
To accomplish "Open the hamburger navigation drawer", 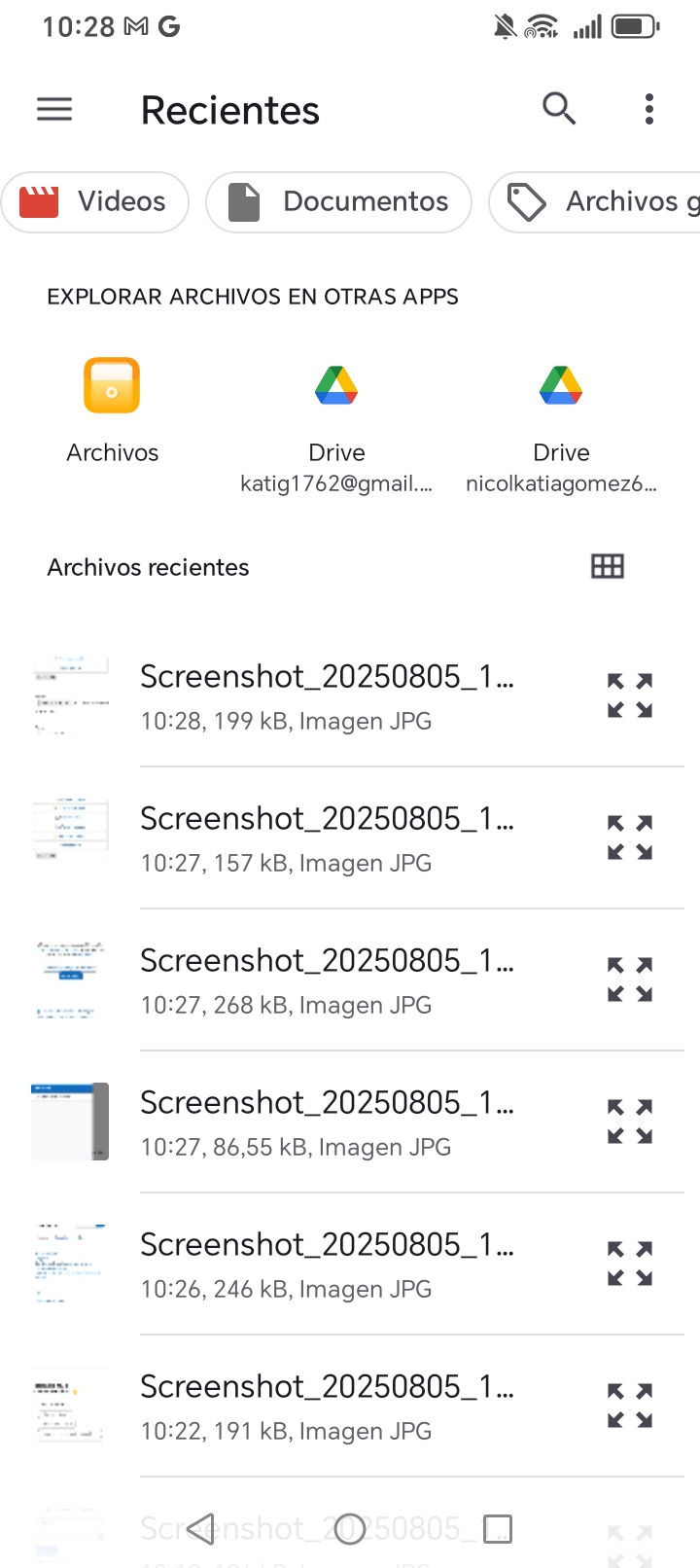I will pos(54,109).
